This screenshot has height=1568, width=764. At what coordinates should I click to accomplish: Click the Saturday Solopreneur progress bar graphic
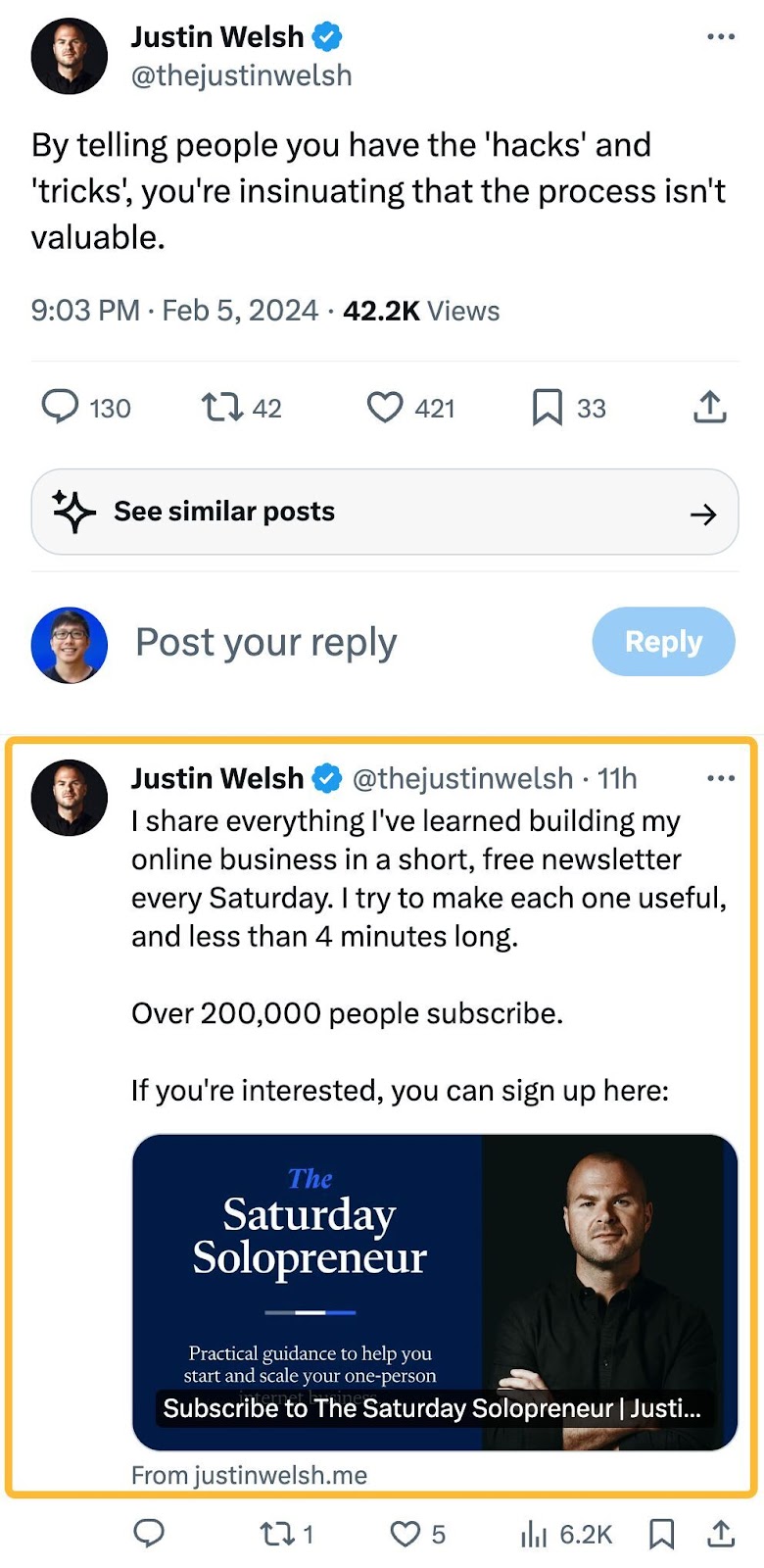click(x=310, y=1310)
